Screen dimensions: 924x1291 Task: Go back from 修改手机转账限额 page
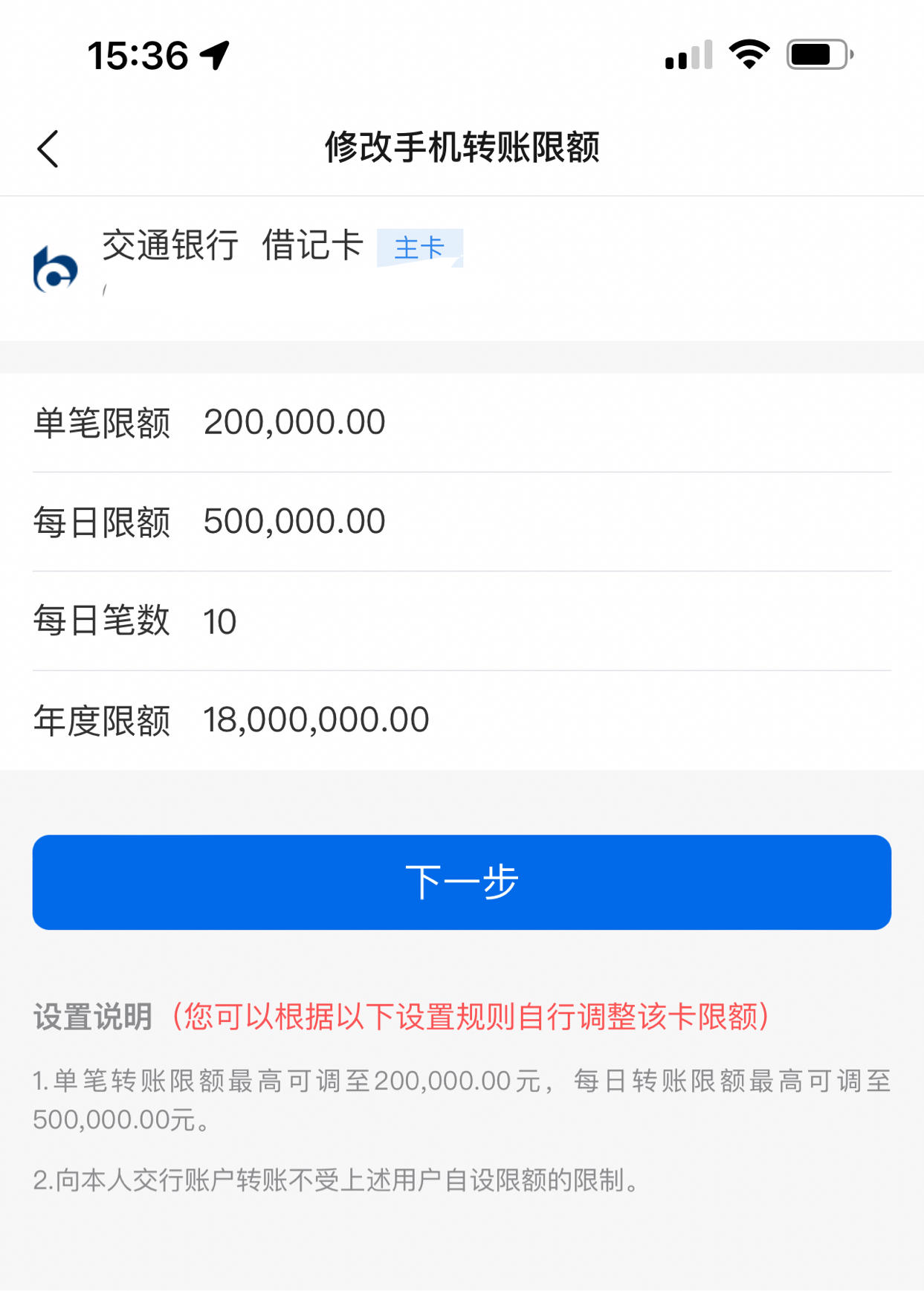point(48,149)
